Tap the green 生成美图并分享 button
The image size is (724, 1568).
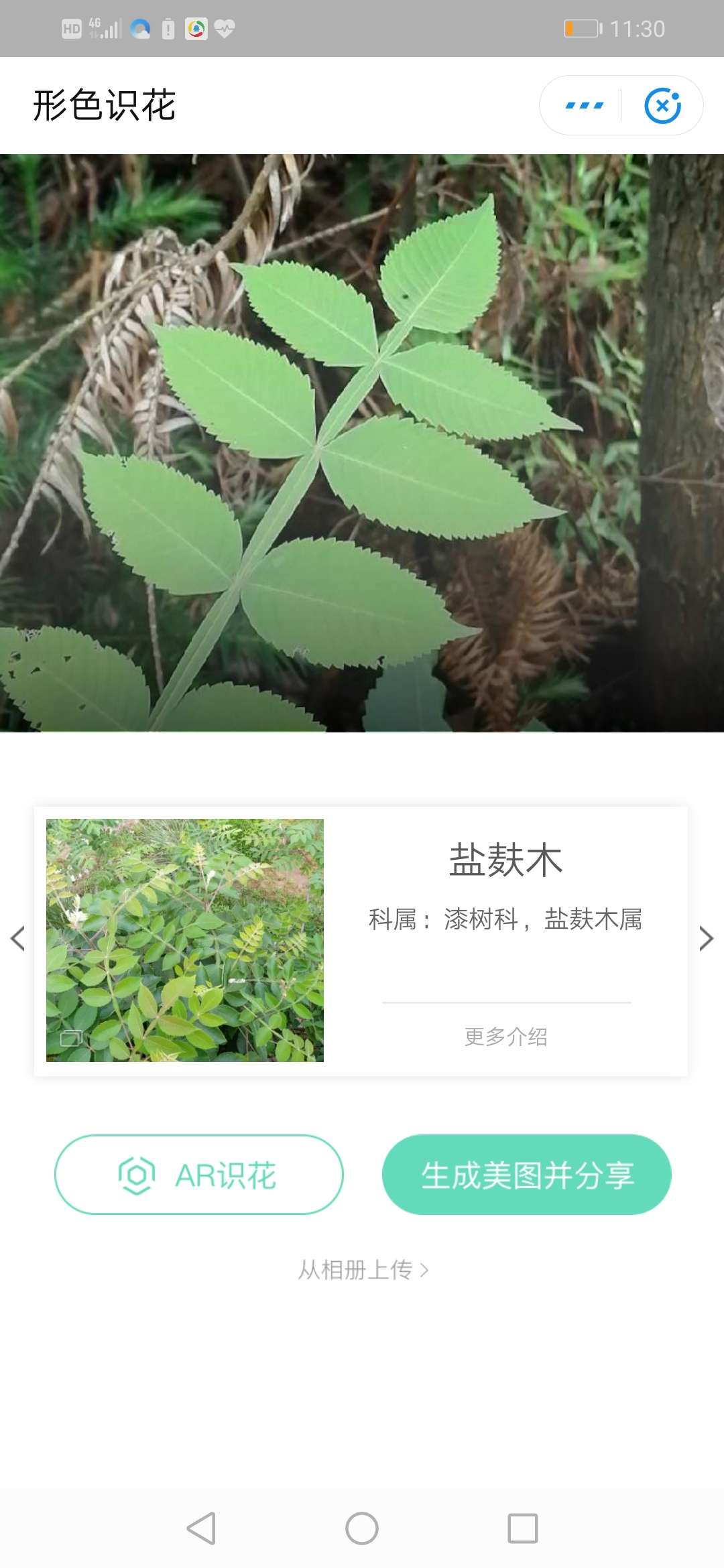point(529,1174)
